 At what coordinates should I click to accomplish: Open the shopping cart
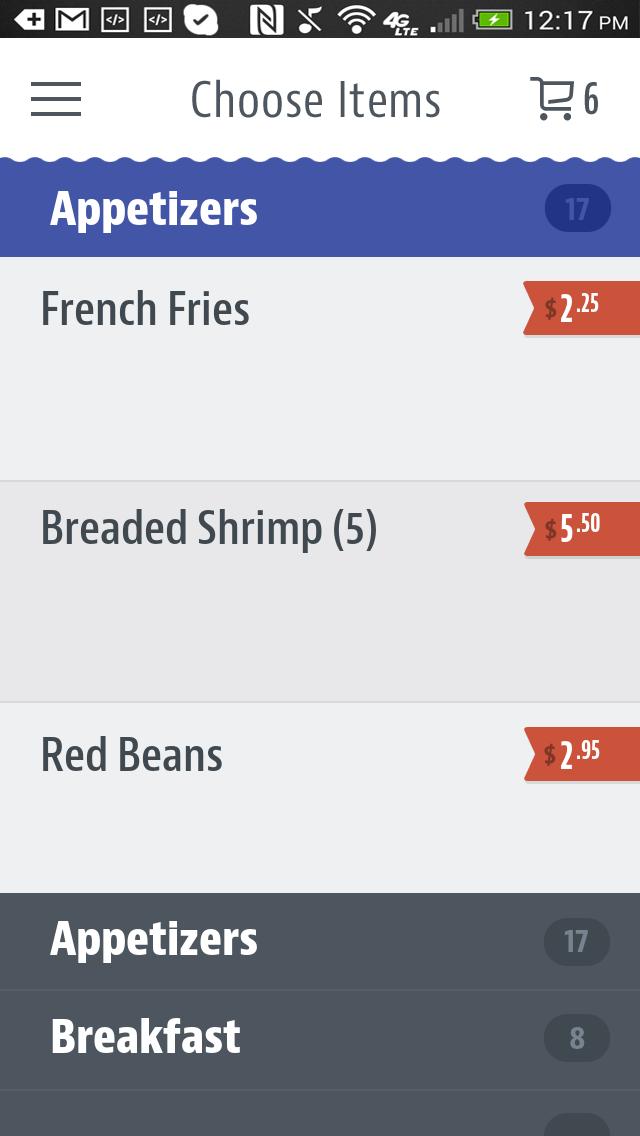pyautogui.click(x=563, y=99)
